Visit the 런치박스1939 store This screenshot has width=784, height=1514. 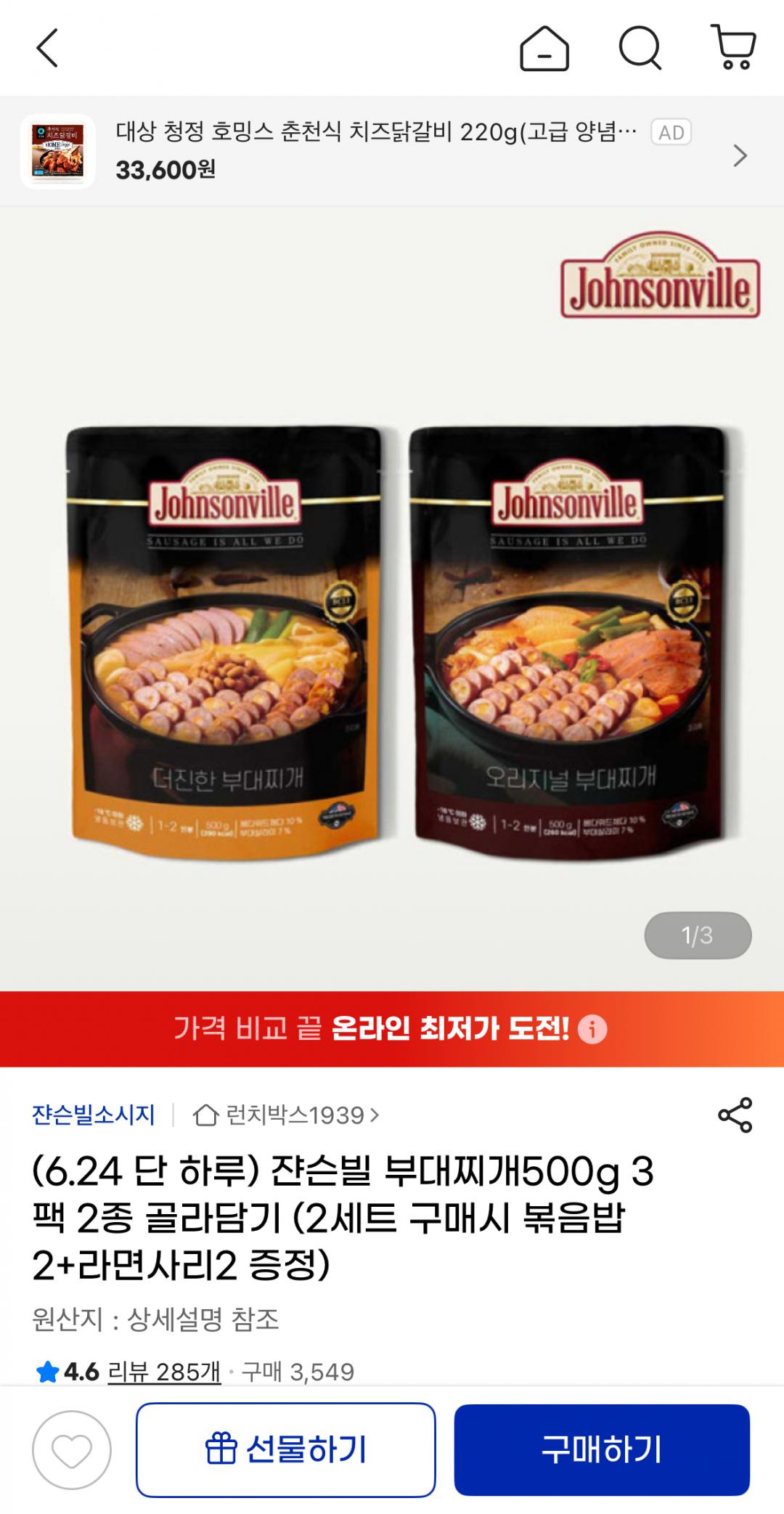tap(287, 1115)
